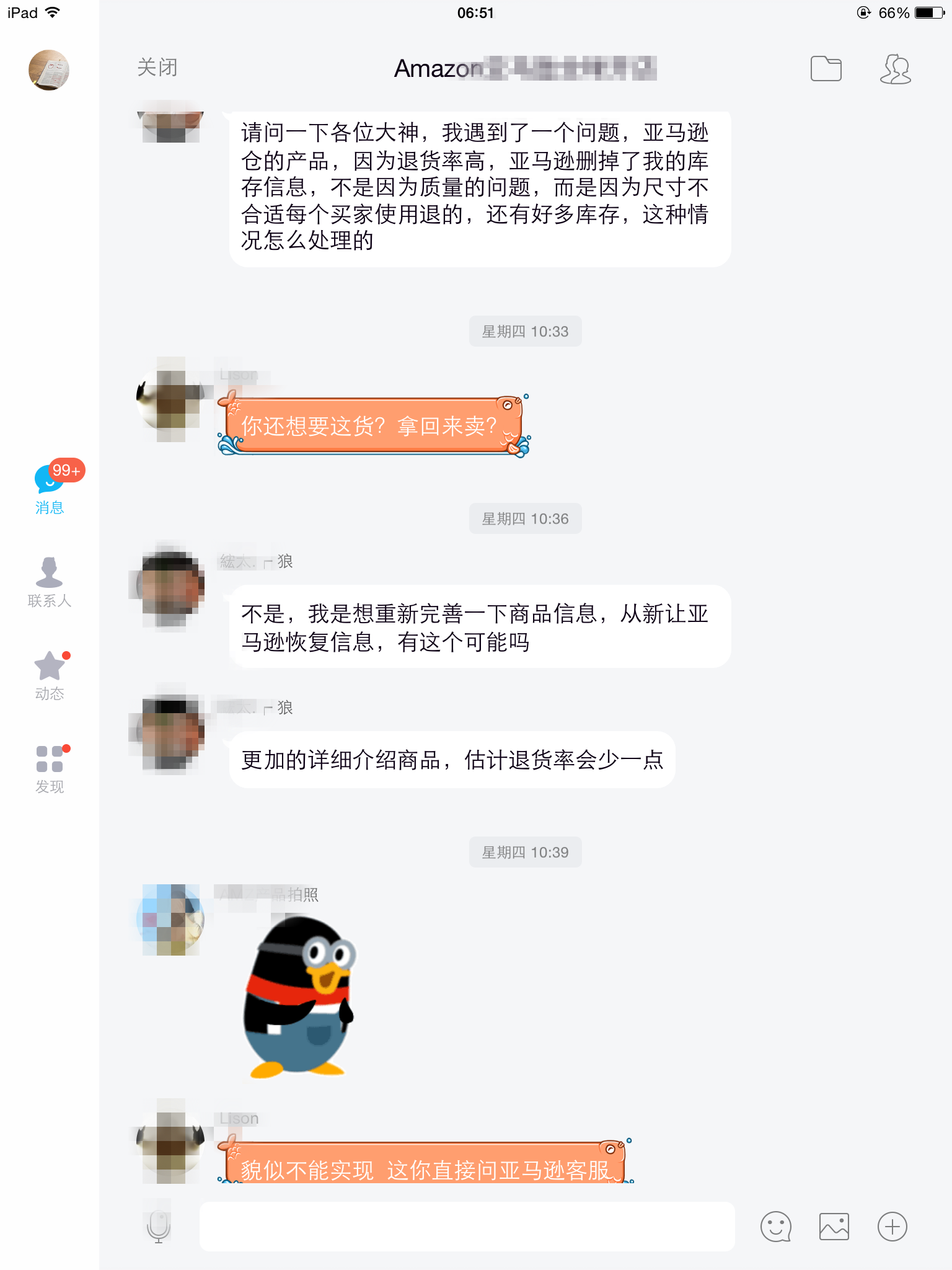
Task: Focus the message text input field
Action: coord(467,1227)
